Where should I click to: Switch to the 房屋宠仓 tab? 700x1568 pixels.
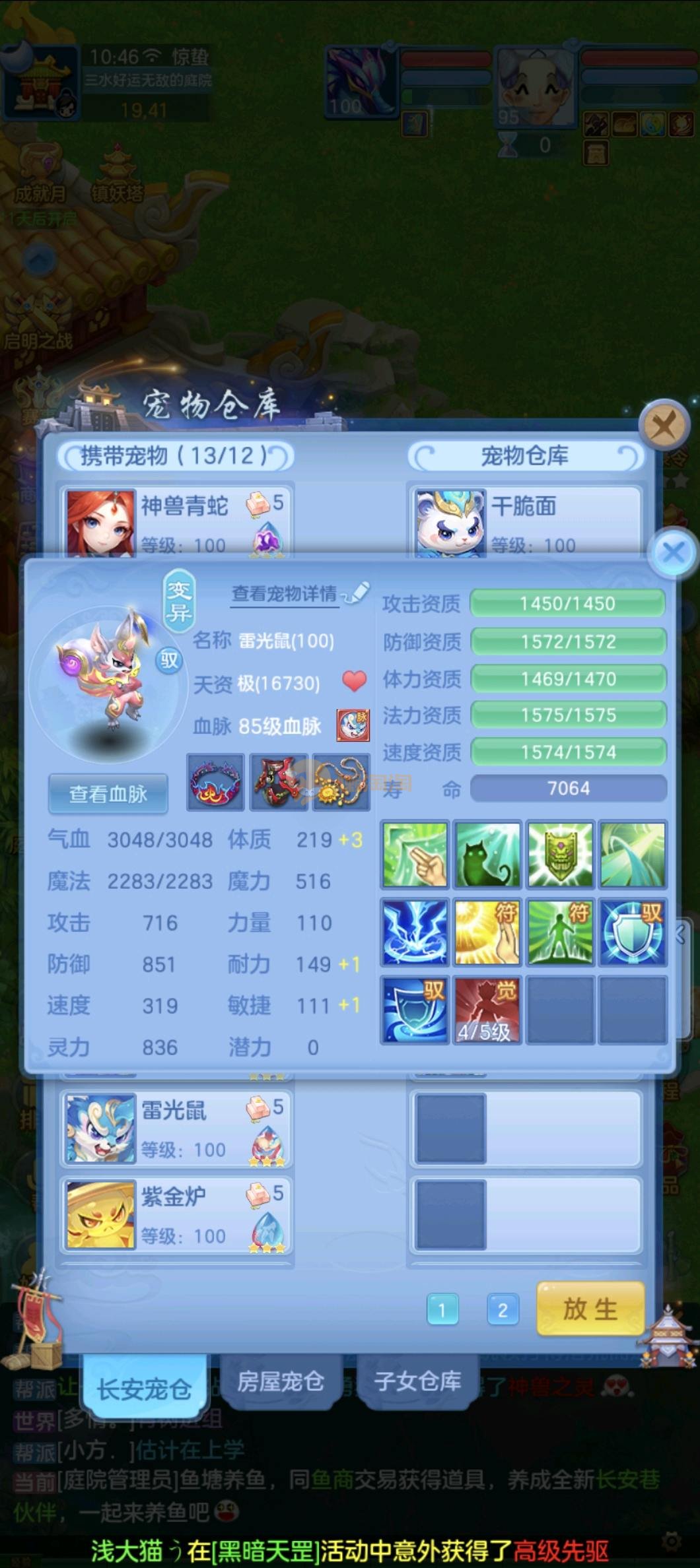pos(281,1381)
